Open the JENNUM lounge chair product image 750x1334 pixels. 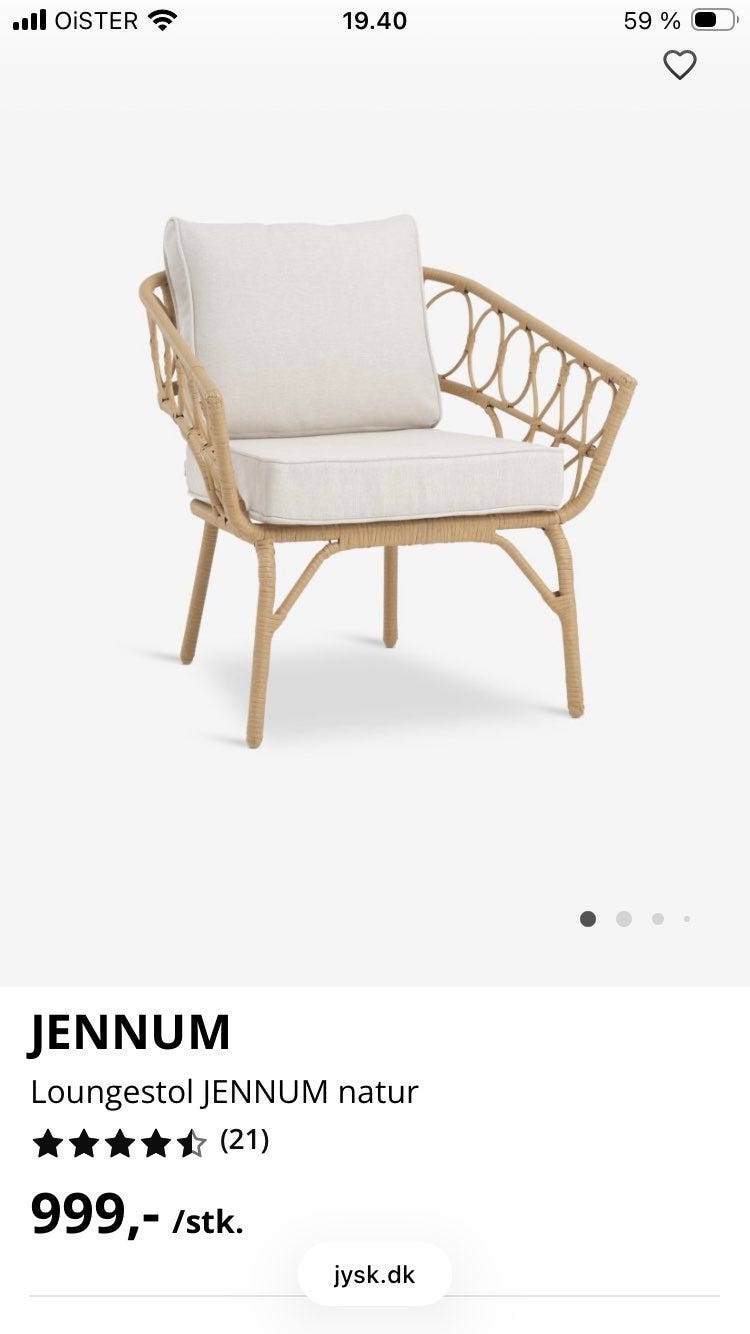point(388,481)
